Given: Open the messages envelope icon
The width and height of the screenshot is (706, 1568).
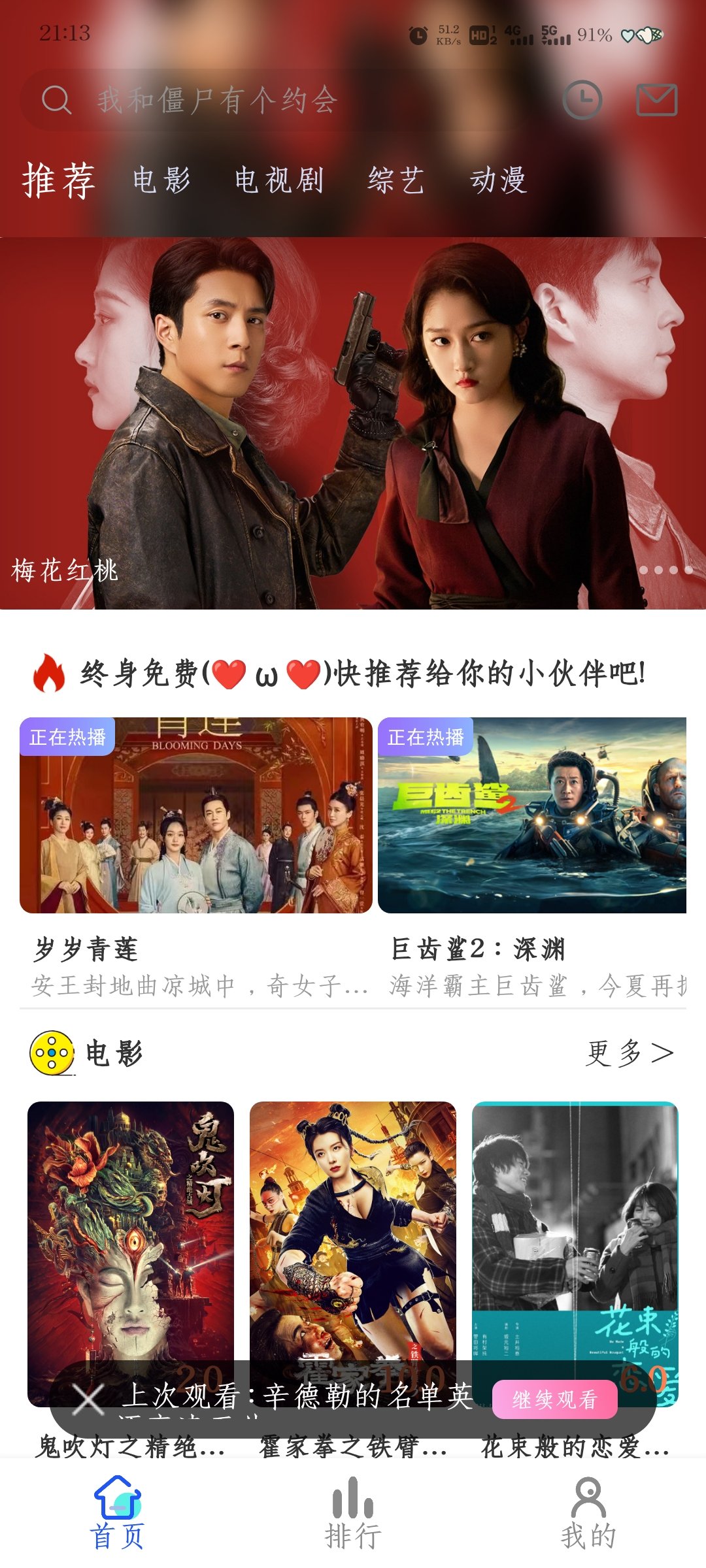Looking at the screenshot, I should pyautogui.click(x=656, y=100).
